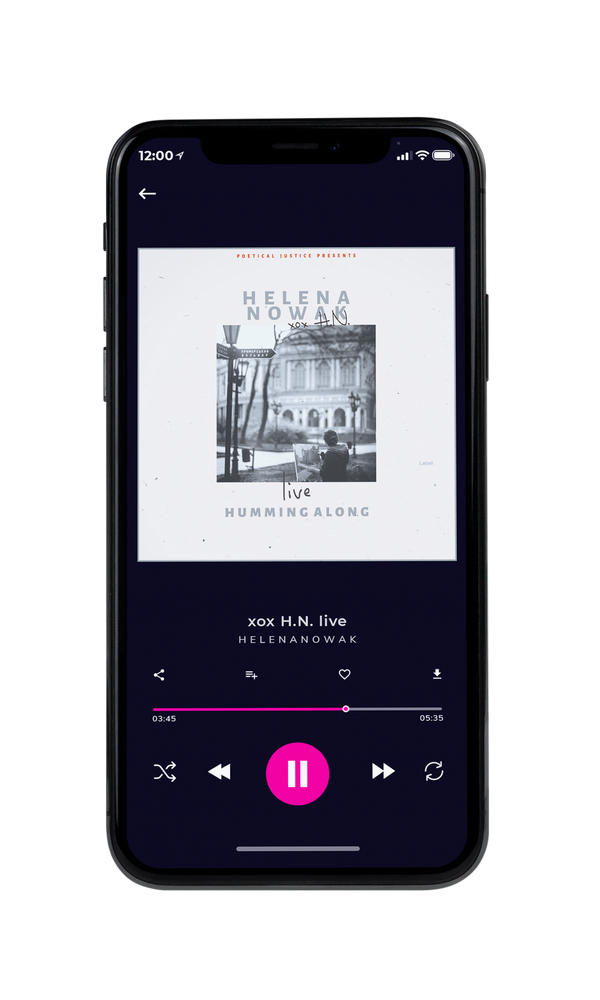This screenshot has width=600, height=1000.
Task: Rewind to the previous track
Action: (x=219, y=772)
